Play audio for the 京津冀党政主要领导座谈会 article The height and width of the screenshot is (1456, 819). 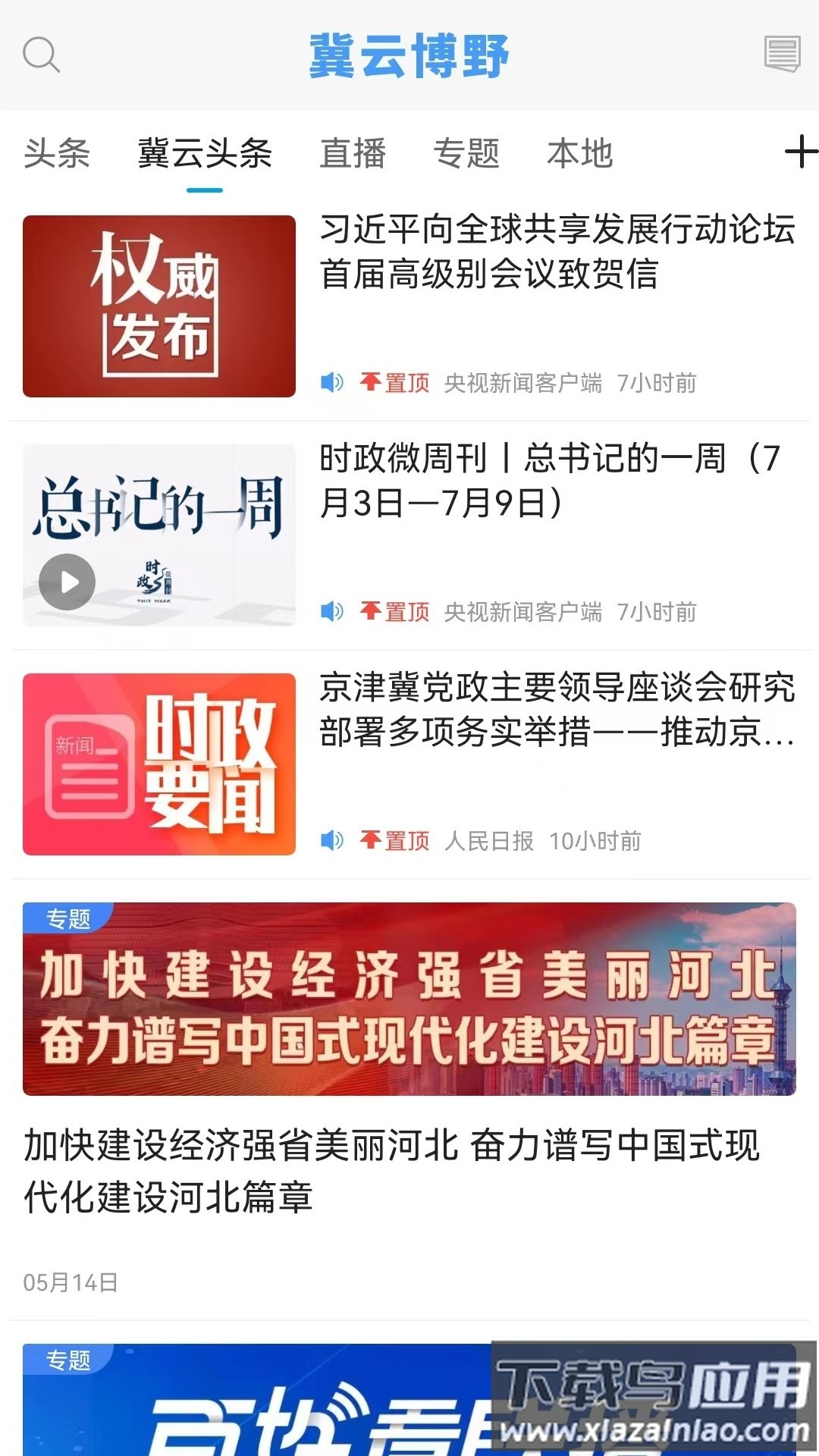click(332, 840)
